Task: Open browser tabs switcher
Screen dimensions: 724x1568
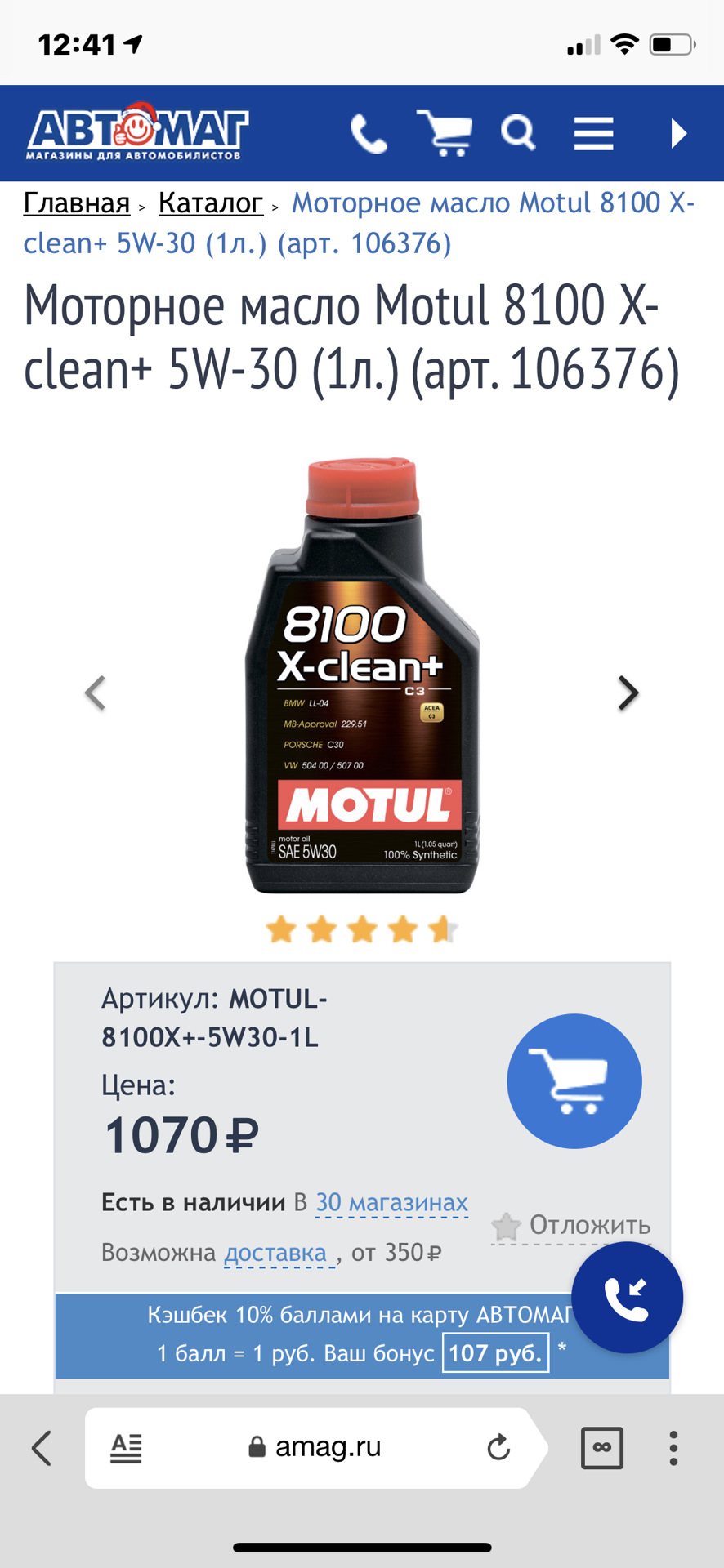Action: [602, 1448]
